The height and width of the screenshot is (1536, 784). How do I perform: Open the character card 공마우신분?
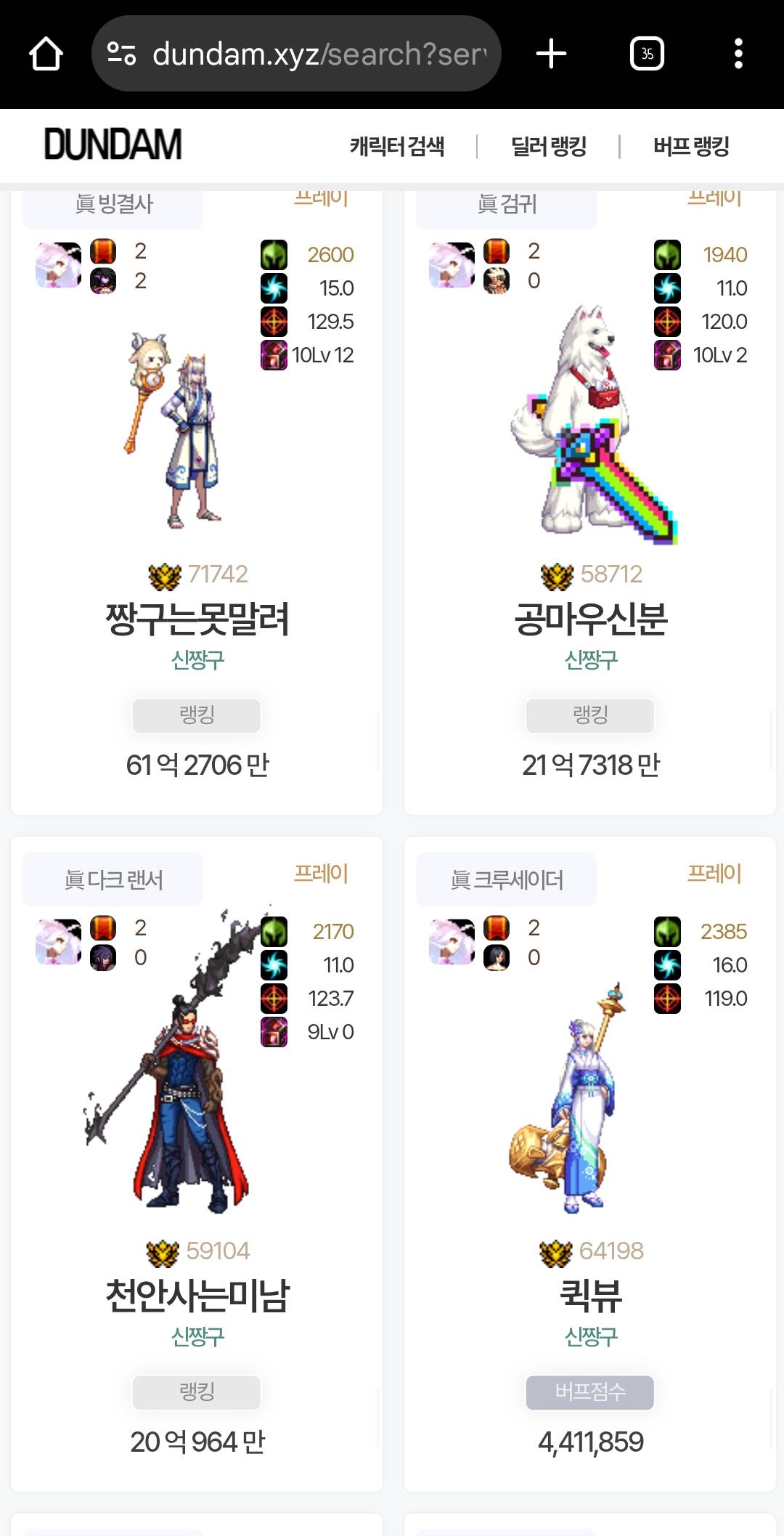coord(590,619)
